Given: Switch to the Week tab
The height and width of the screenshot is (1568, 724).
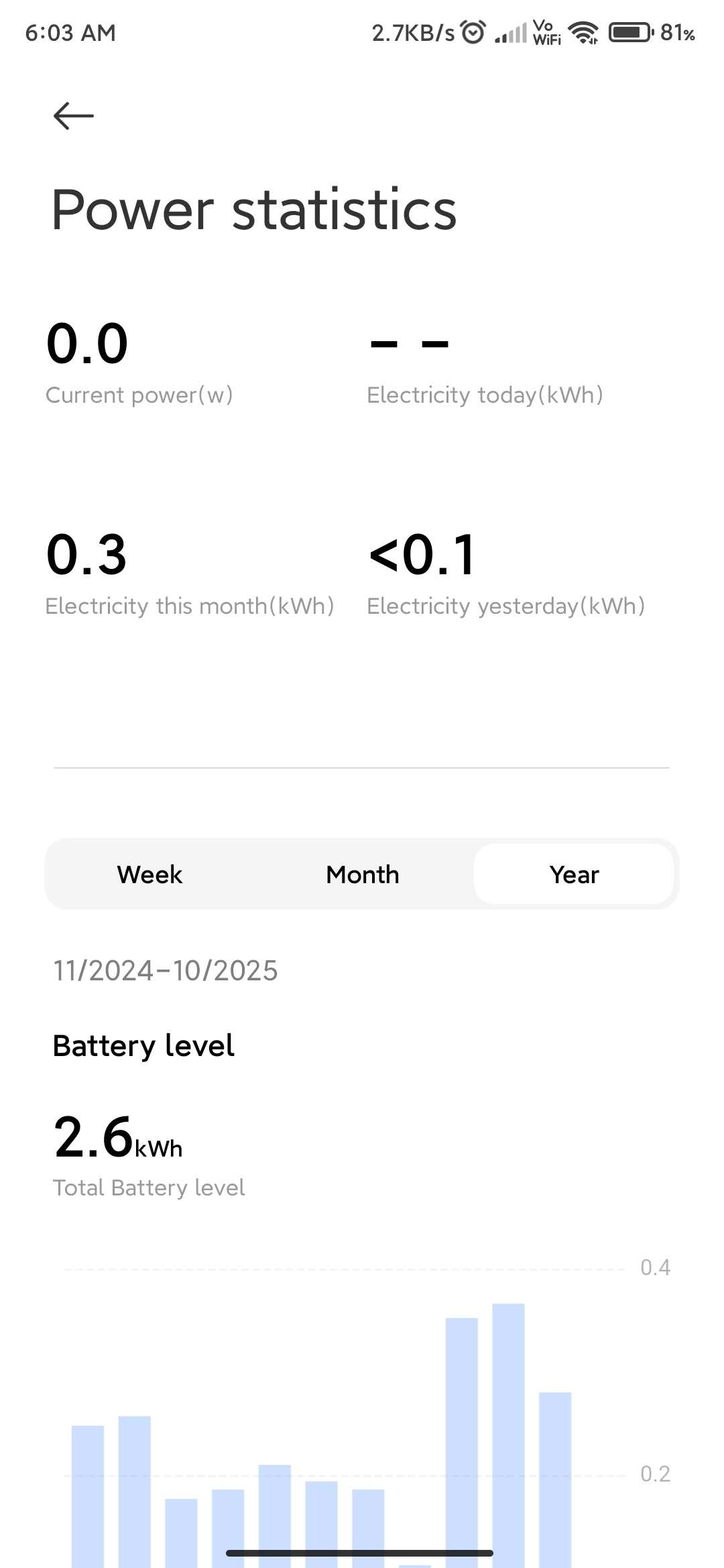Looking at the screenshot, I should (x=149, y=874).
